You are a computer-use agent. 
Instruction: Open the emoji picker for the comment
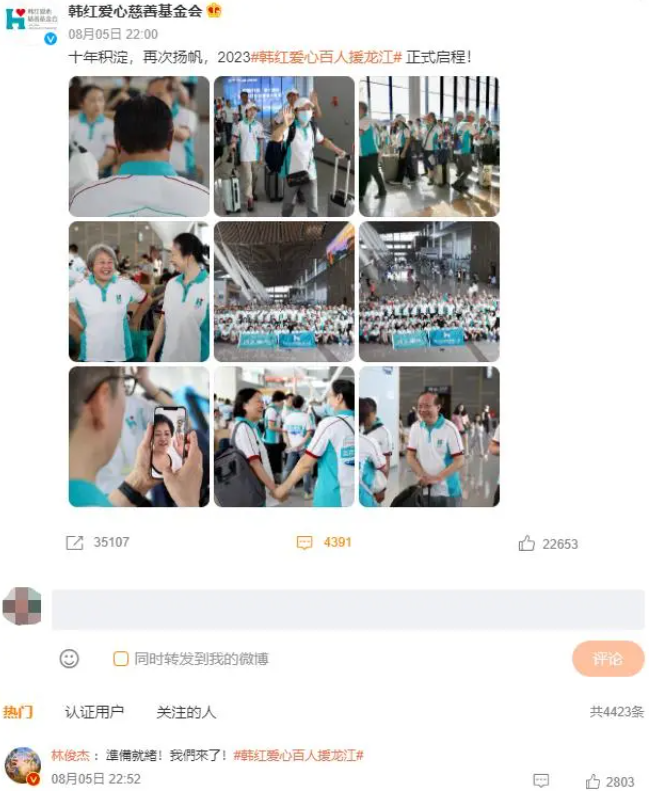pyautogui.click(x=69, y=658)
